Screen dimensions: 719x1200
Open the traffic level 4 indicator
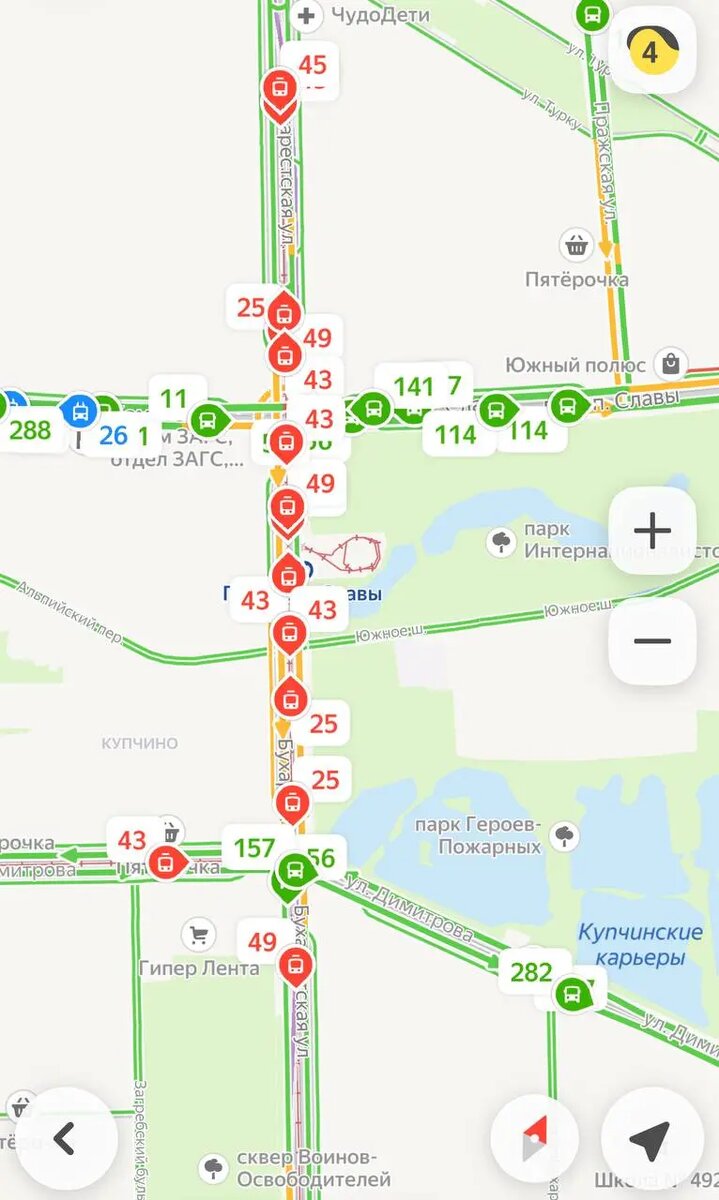pos(651,50)
